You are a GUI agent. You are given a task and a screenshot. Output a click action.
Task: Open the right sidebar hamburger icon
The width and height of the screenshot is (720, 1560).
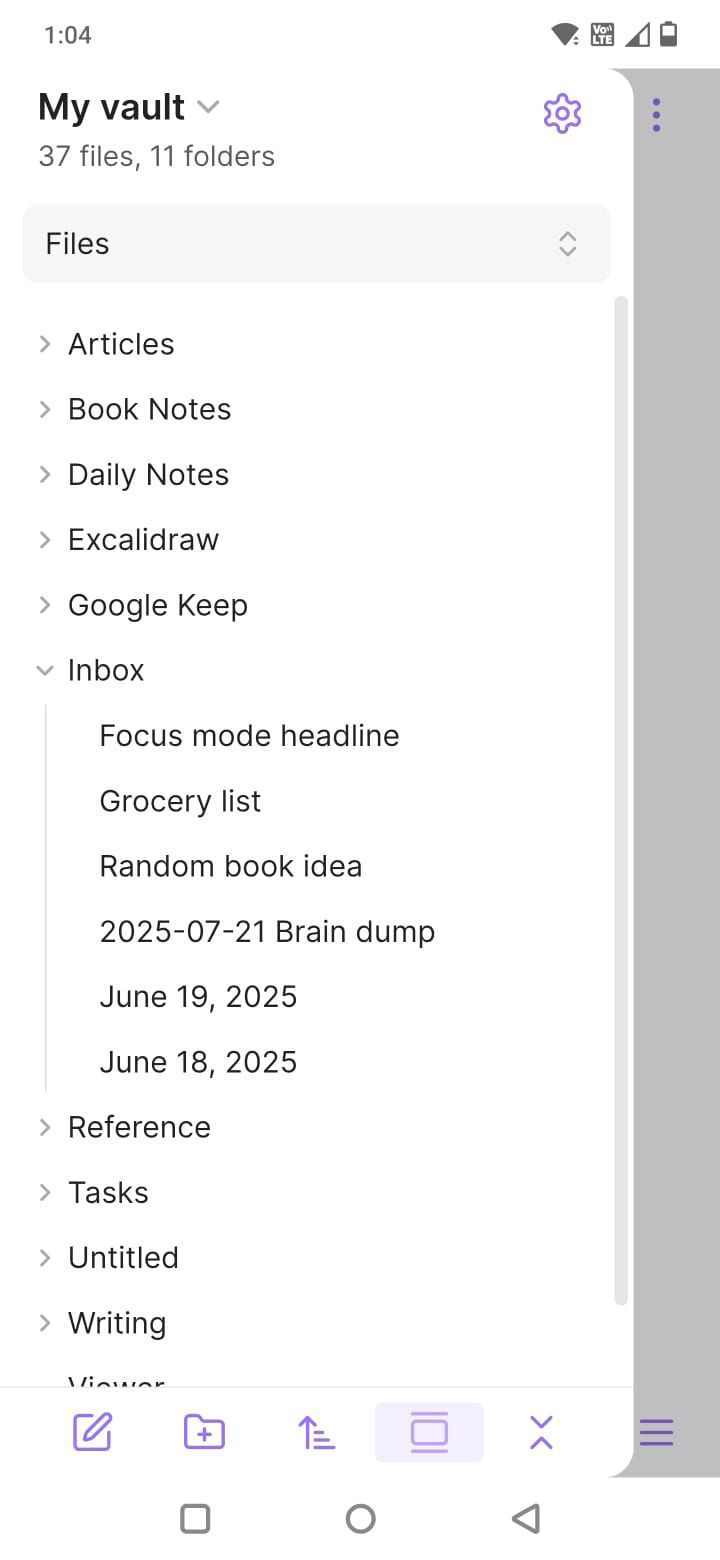pyautogui.click(x=656, y=1432)
